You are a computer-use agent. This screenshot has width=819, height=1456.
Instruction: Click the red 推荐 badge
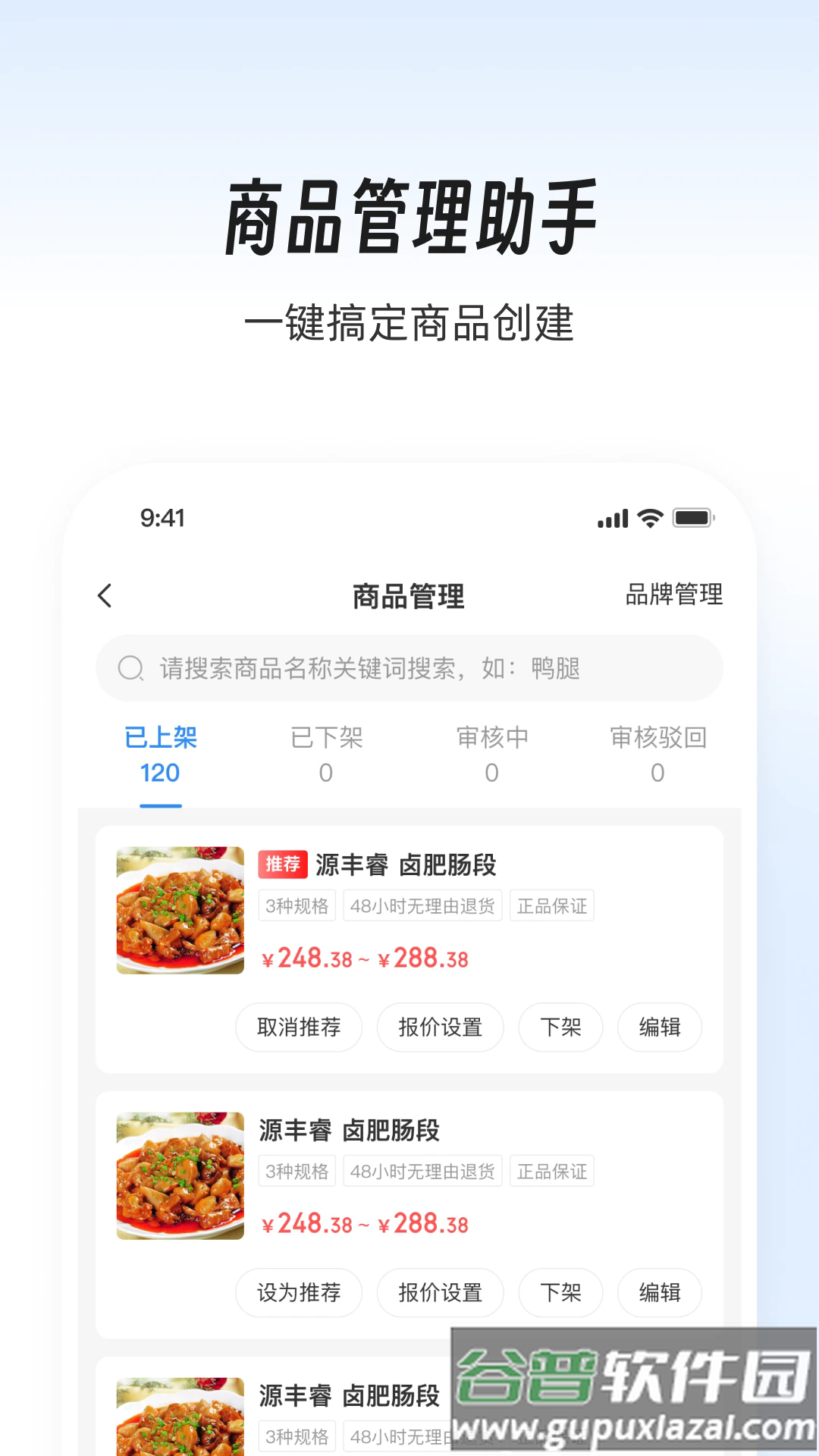coord(282,864)
